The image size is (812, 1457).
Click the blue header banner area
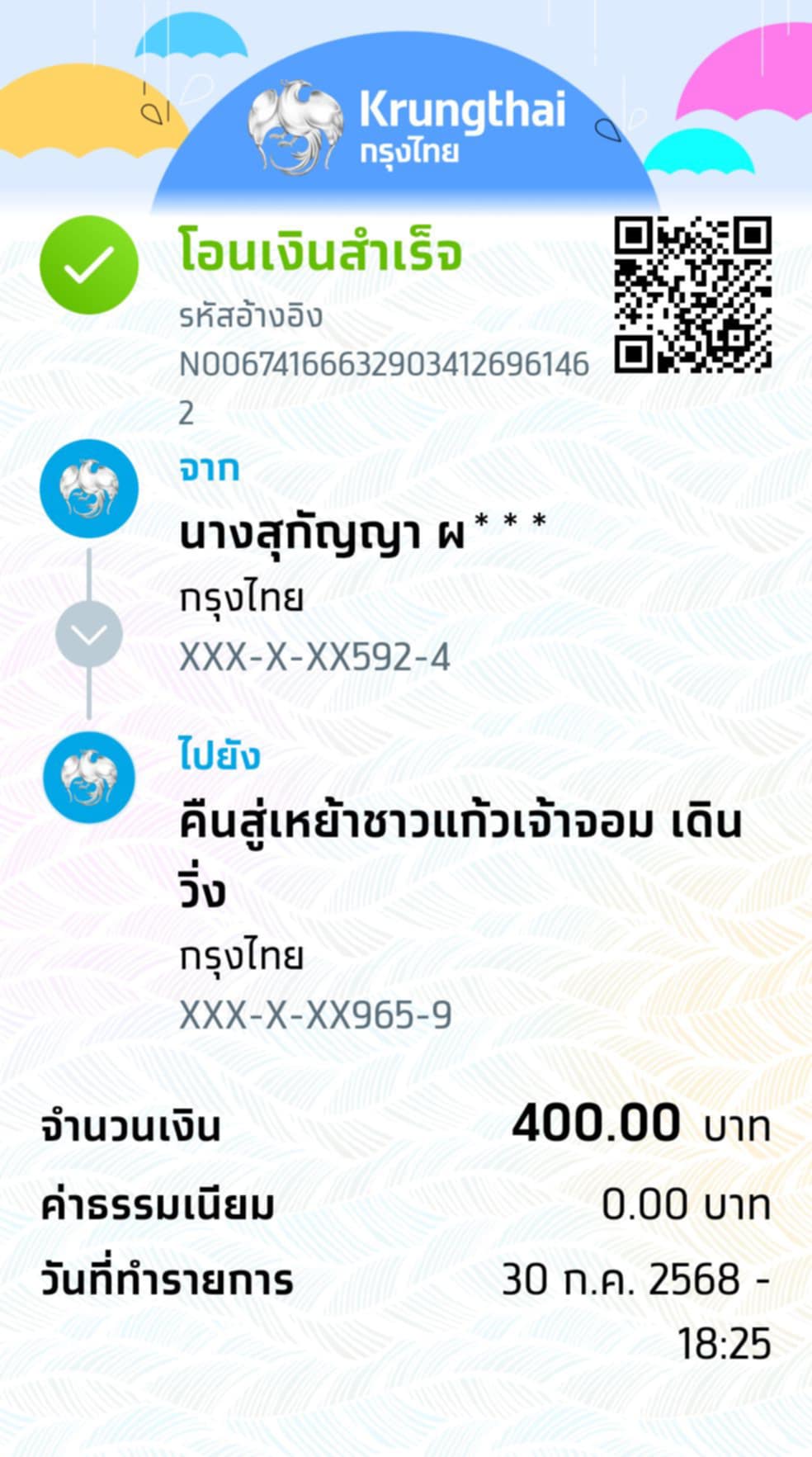click(406, 116)
